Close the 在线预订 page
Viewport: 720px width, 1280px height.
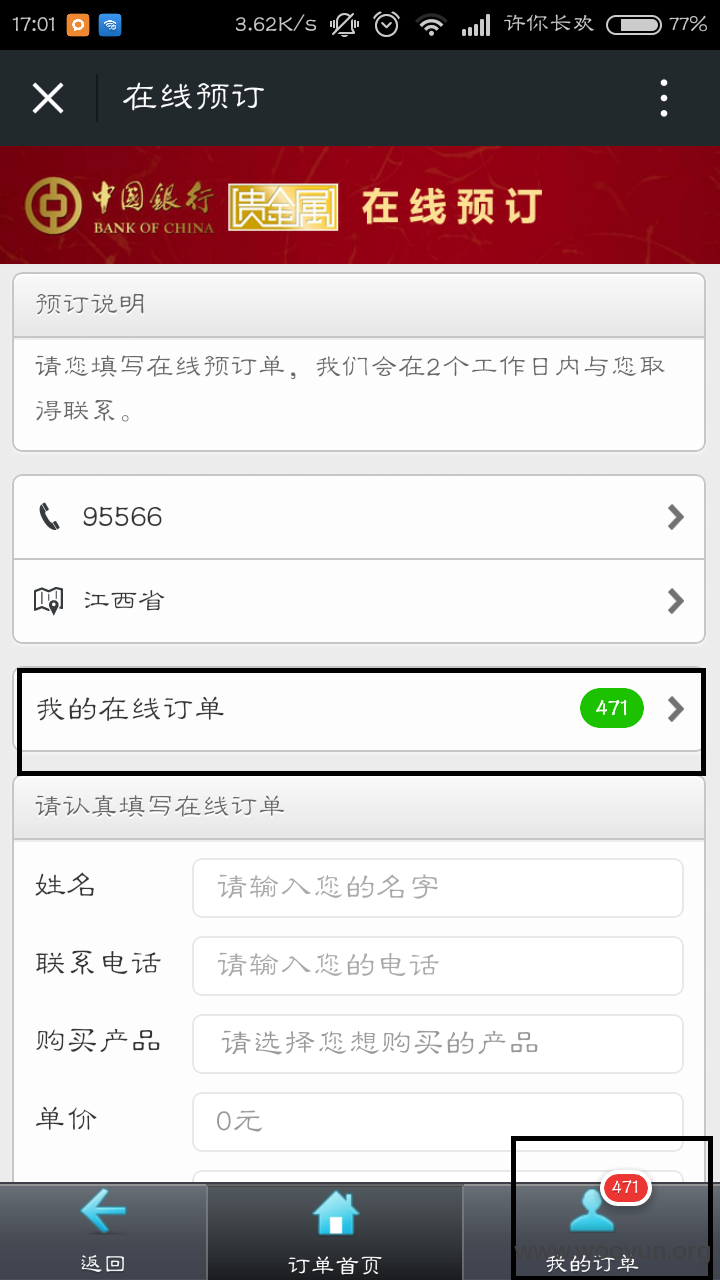tap(48, 98)
